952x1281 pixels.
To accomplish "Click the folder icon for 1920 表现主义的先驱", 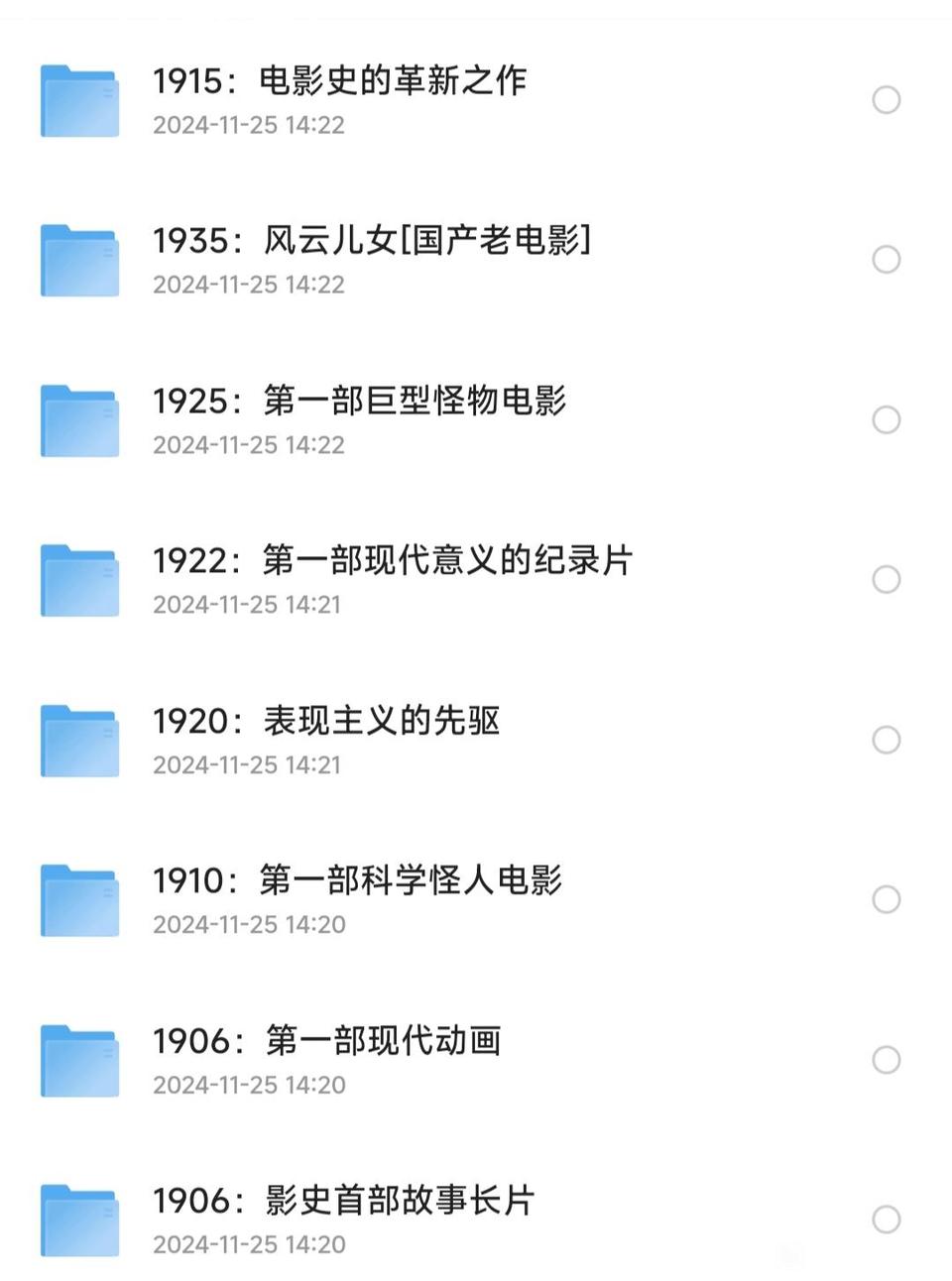I will point(78,740).
